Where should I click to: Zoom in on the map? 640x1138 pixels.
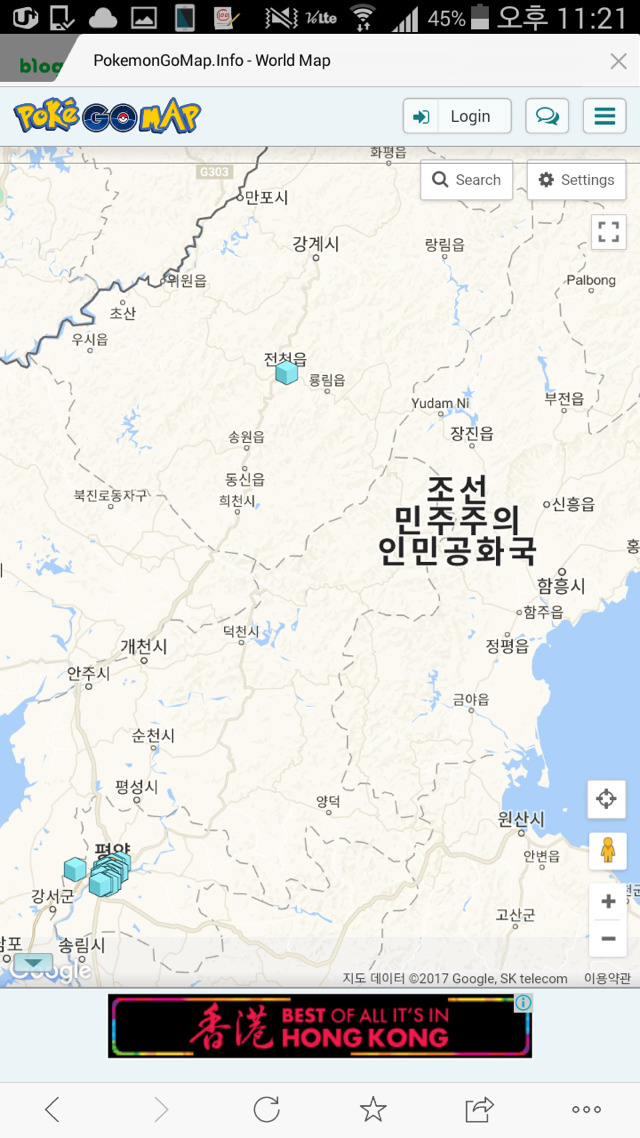pyautogui.click(x=607, y=902)
